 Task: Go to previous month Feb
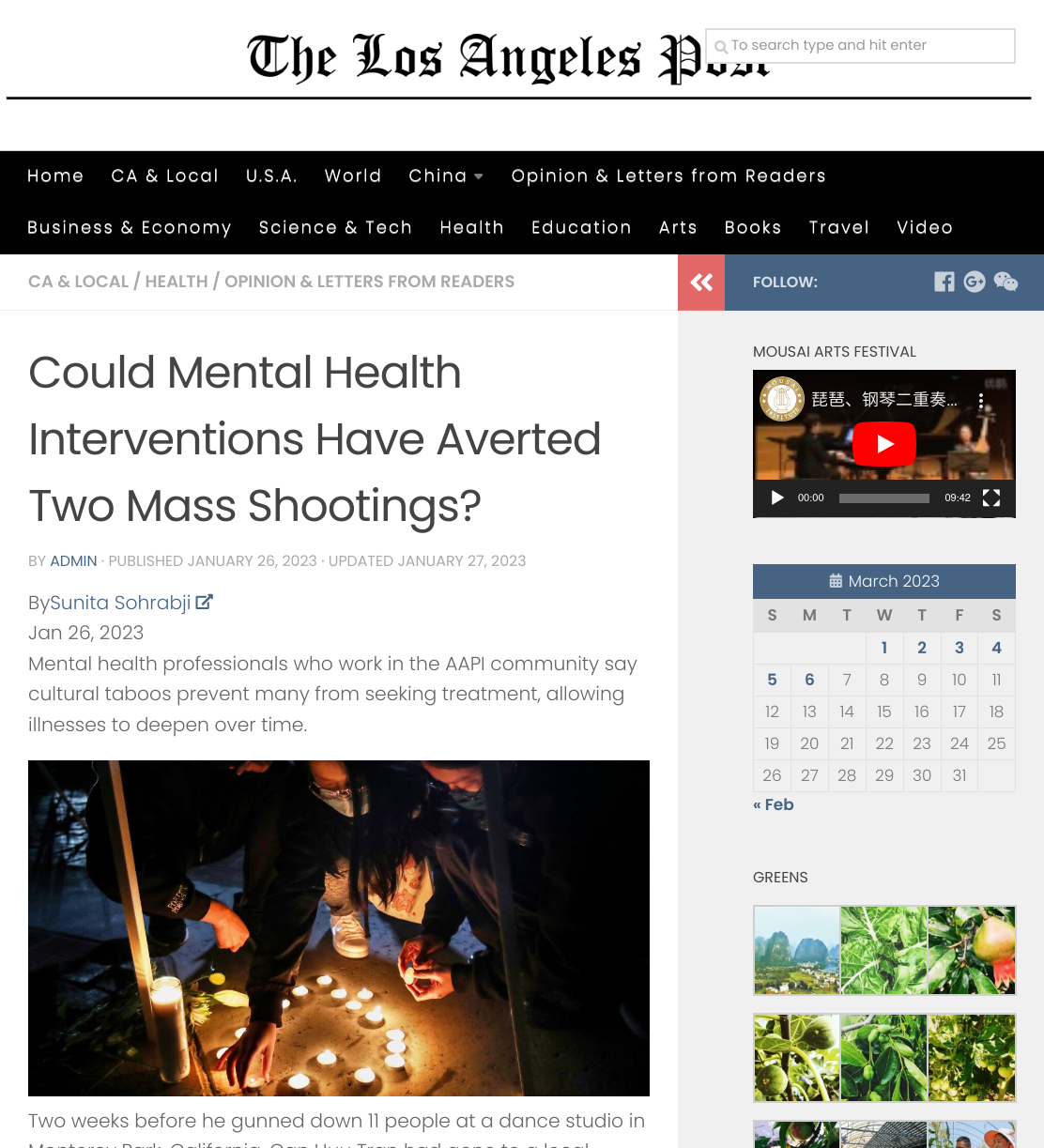pos(774,804)
